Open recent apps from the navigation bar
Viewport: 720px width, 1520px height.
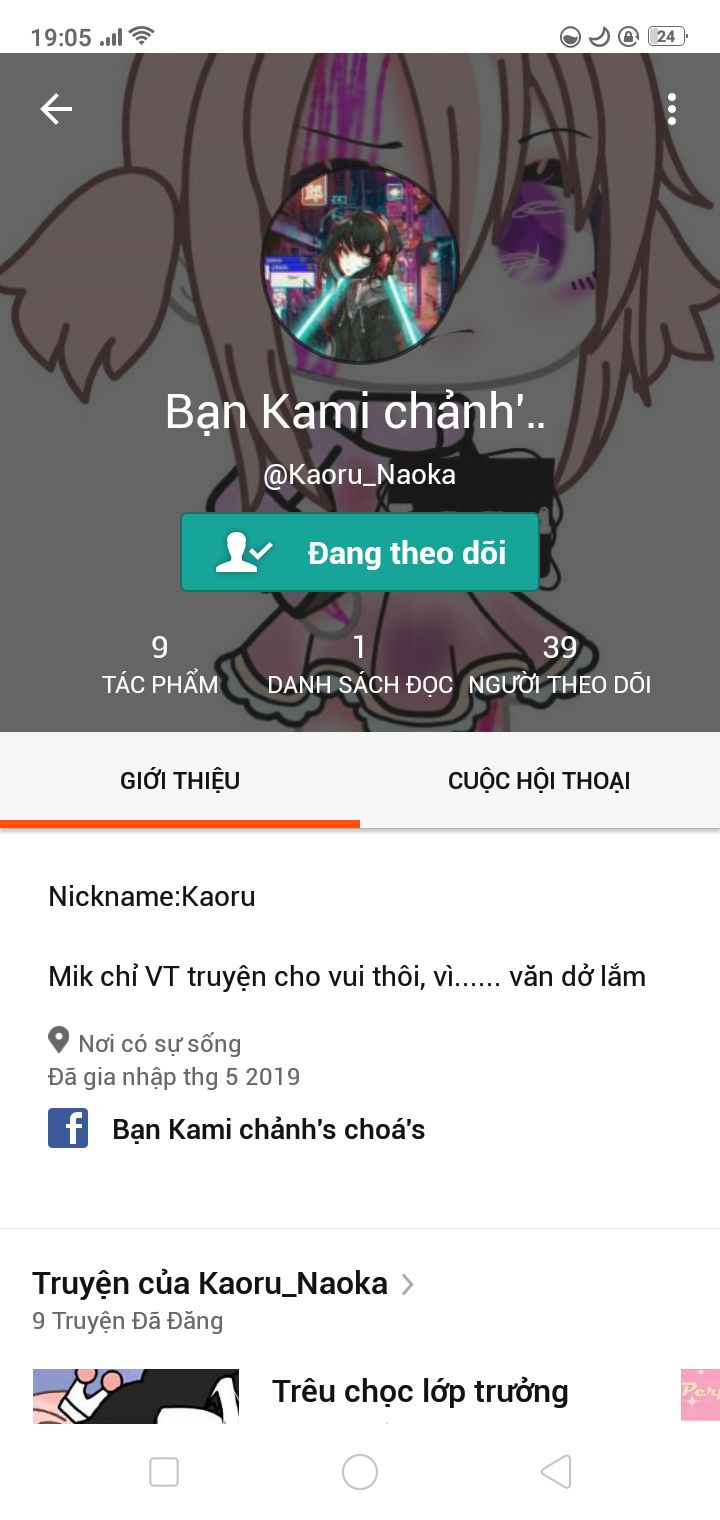coord(164,1472)
